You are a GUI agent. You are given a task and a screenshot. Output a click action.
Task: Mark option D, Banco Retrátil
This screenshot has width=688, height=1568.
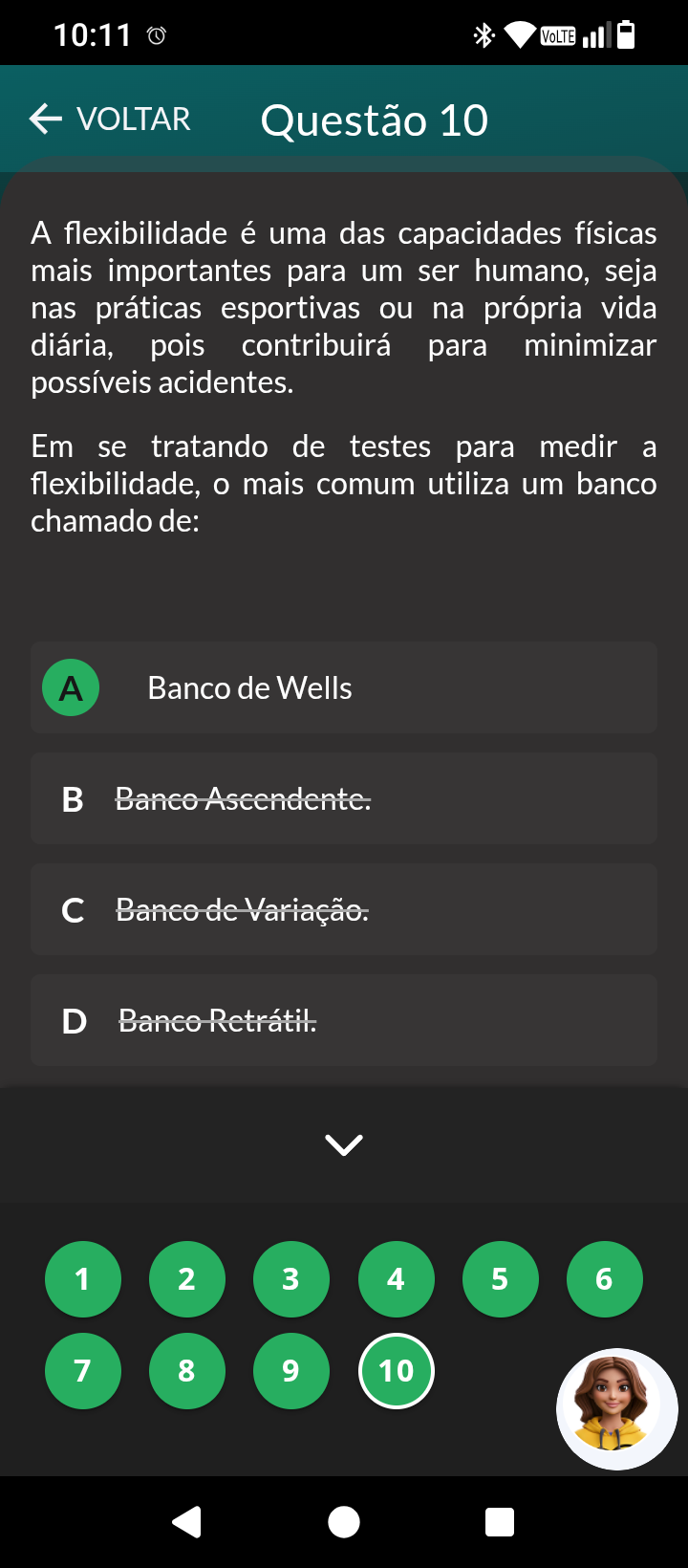[344, 1021]
